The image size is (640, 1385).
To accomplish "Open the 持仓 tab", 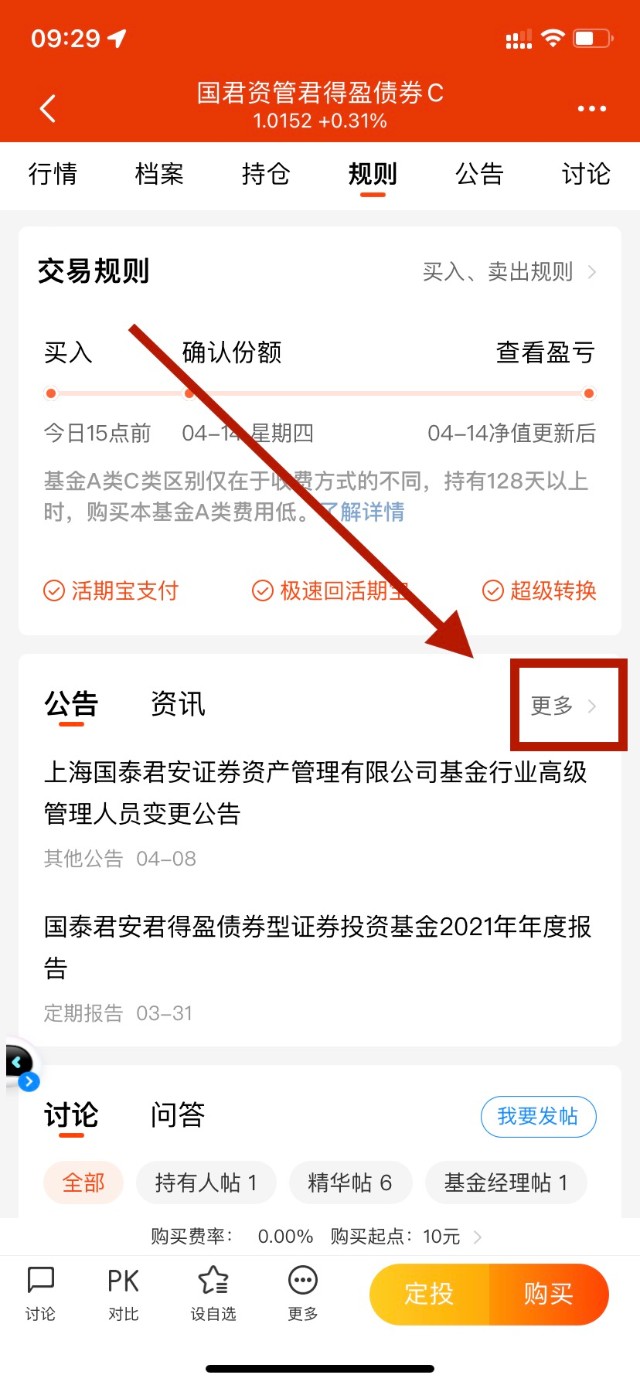I will click(x=266, y=174).
